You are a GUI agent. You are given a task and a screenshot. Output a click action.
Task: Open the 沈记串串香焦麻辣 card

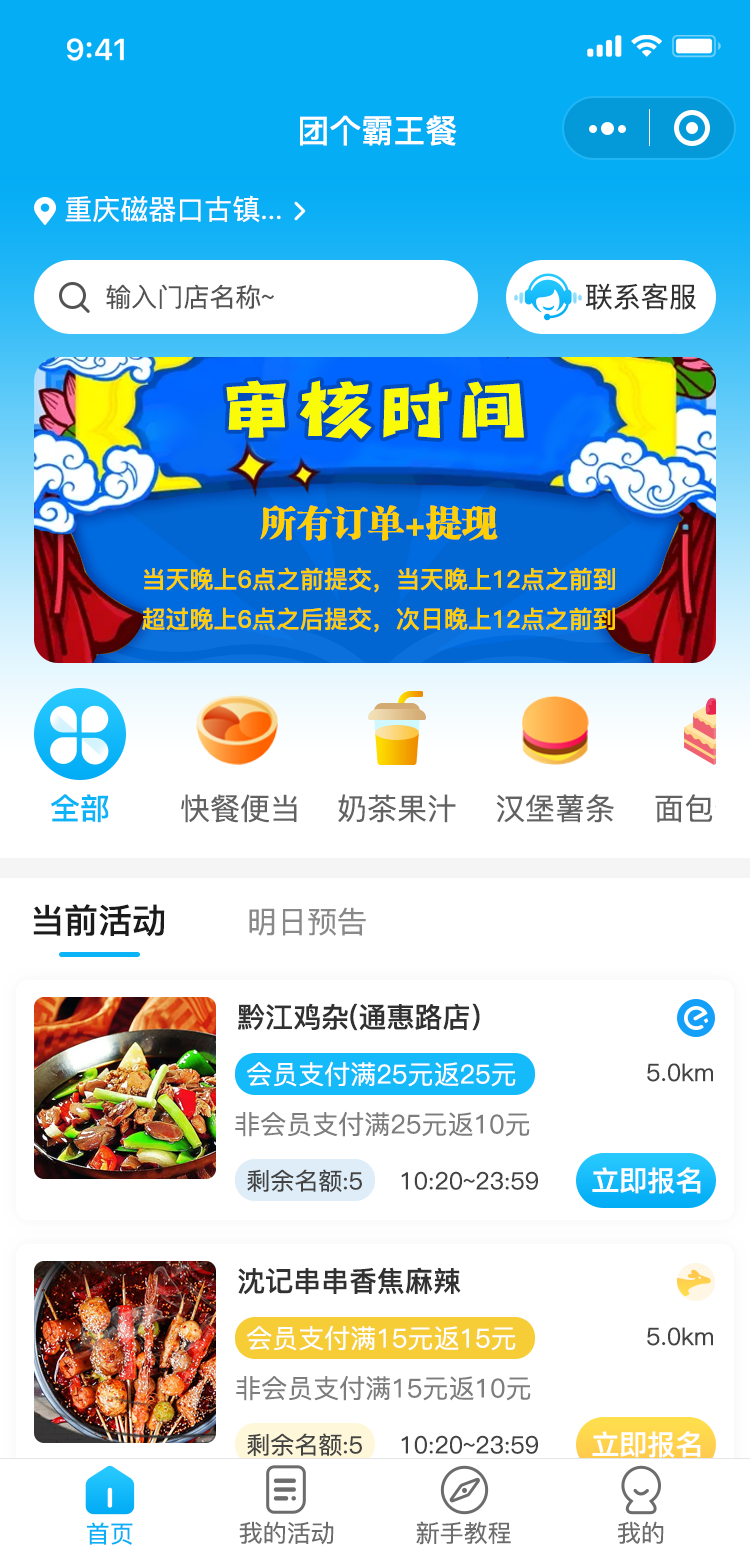375,1352
